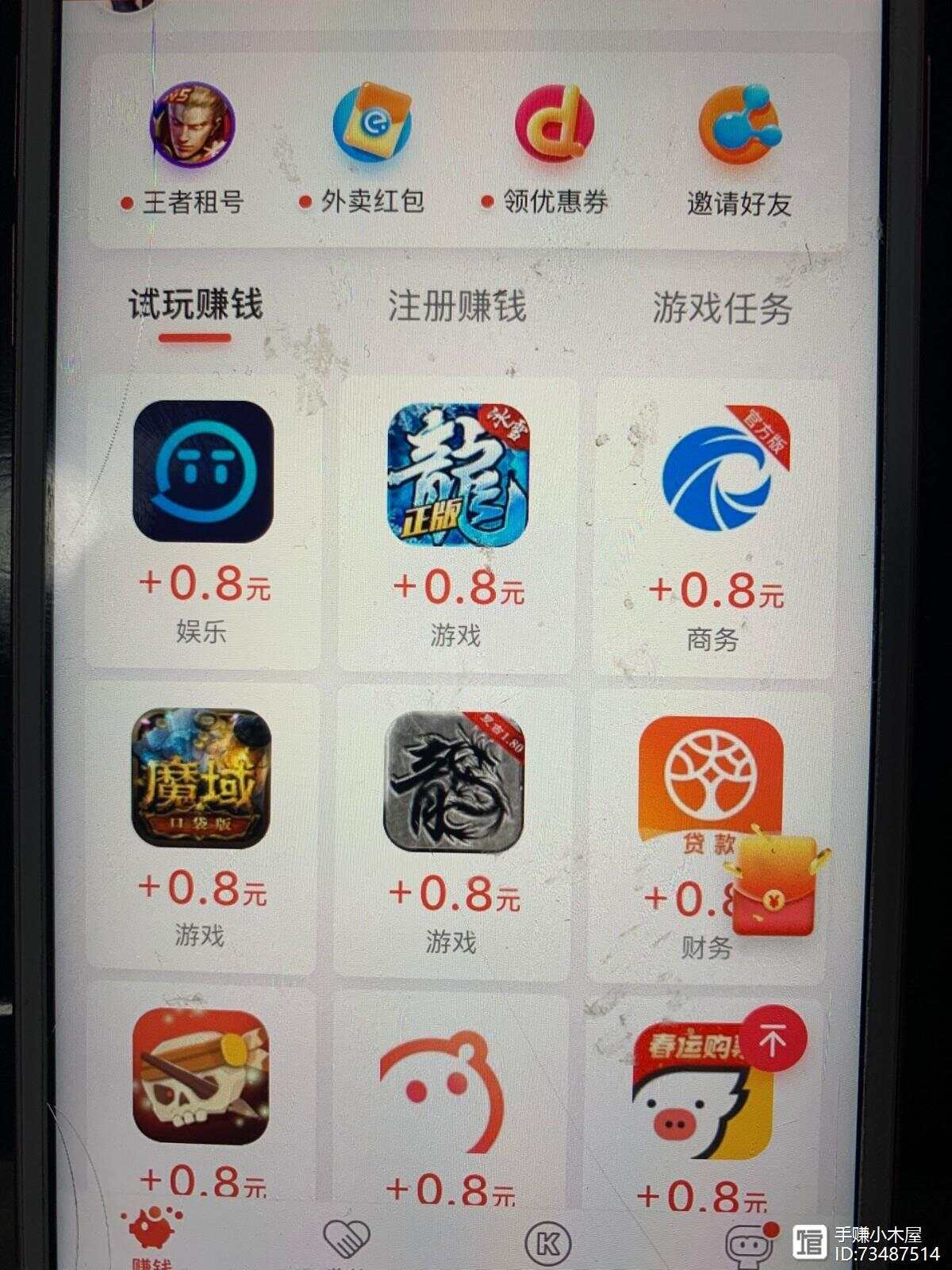Screen dimensions: 952x1270
Task: Select the 试玩赚钱 tab
Action: pyautogui.click(x=195, y=305)
